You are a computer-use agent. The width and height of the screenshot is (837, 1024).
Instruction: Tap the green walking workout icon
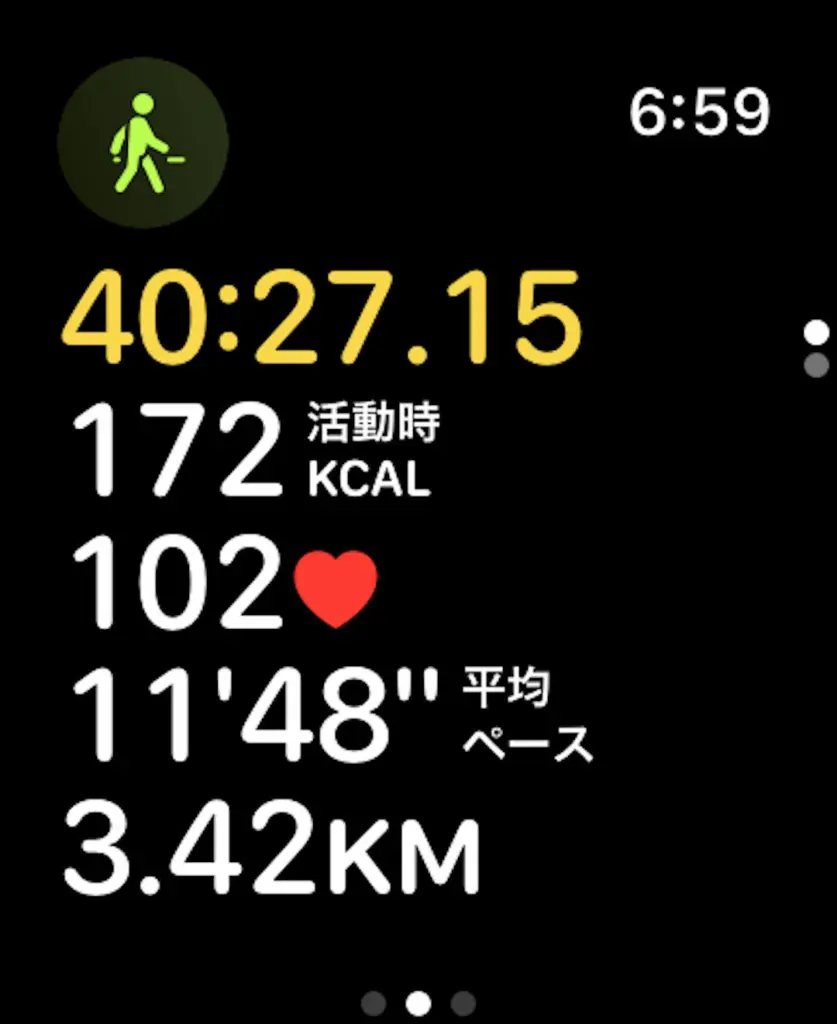pos(143,143)
